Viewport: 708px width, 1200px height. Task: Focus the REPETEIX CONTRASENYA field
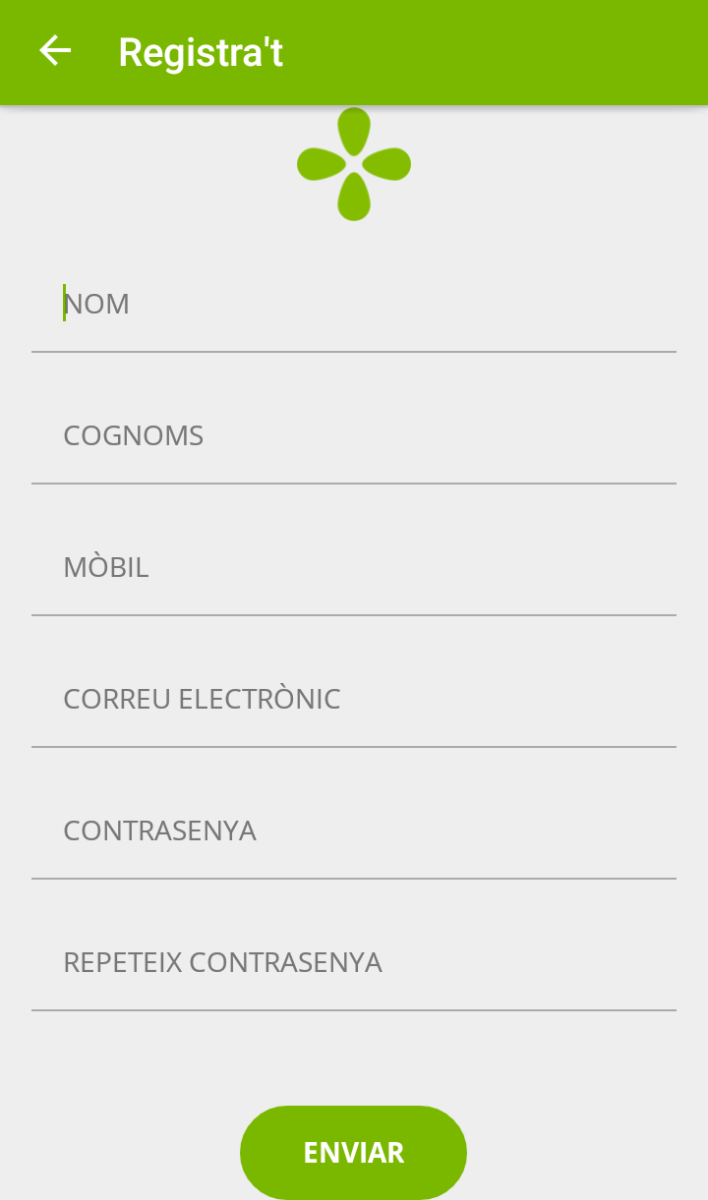354,963
